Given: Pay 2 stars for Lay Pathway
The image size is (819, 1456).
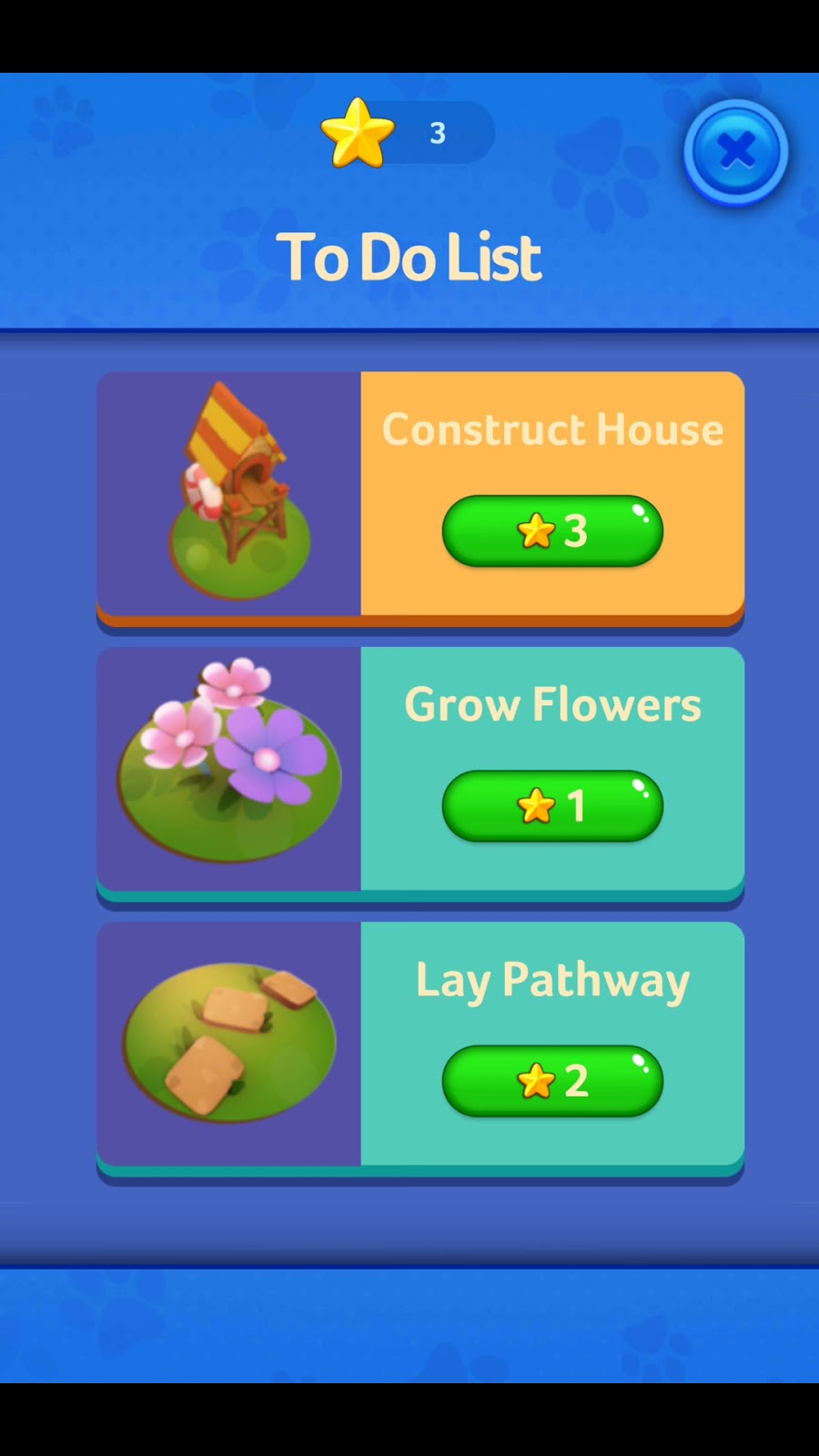Looking at the screenshot, I should (552, 1080).
